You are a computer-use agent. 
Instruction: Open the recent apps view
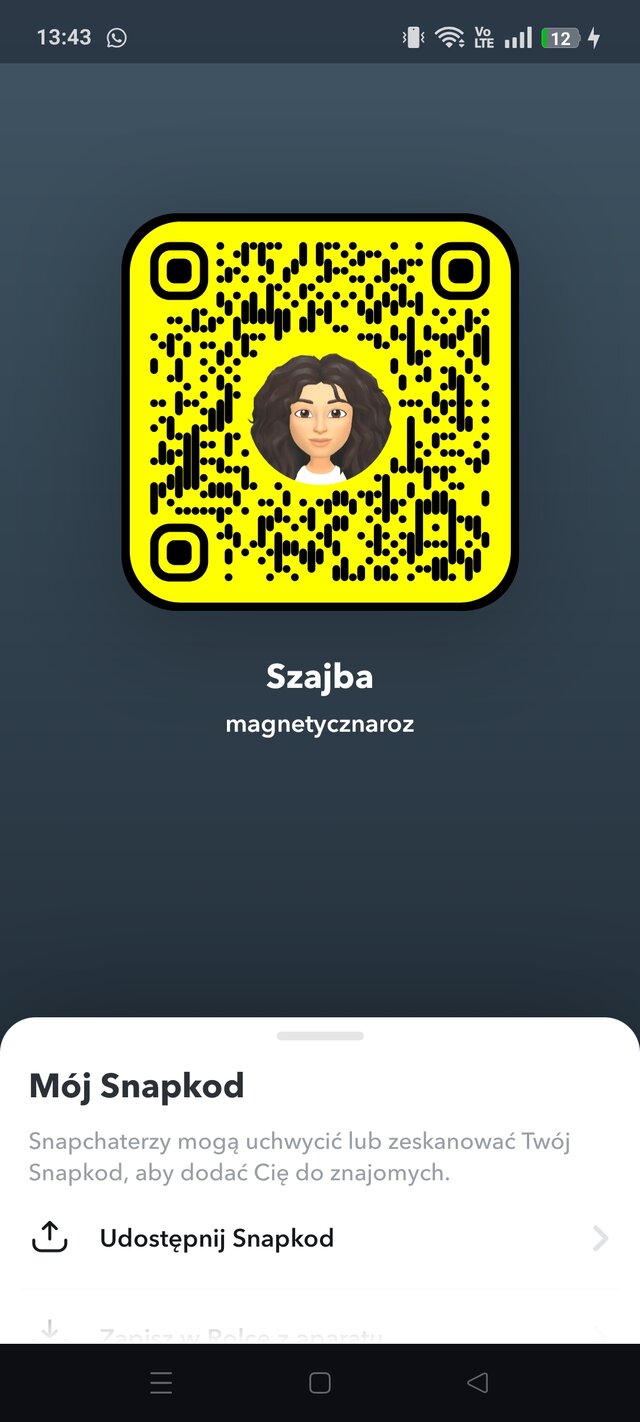pos(161,1383)
